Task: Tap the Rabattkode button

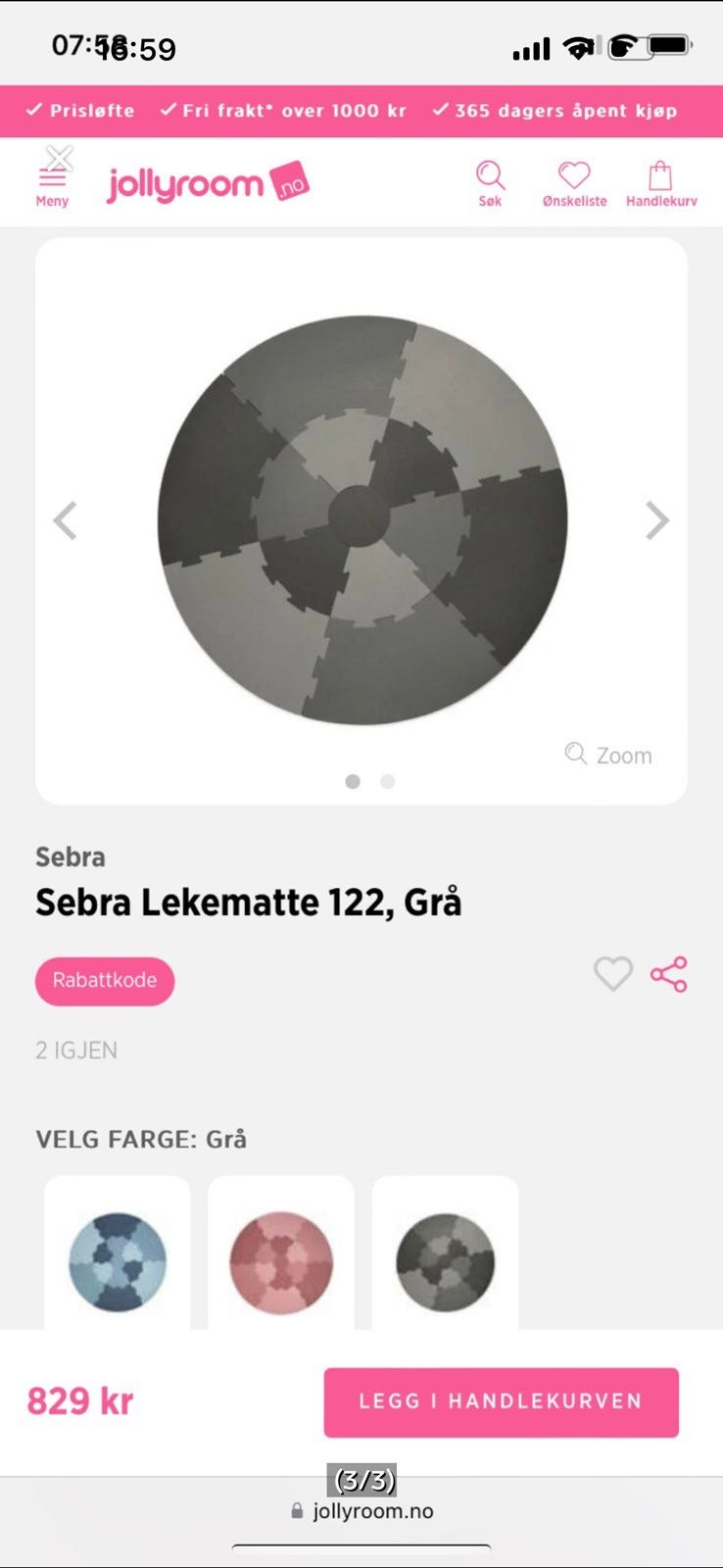Action: click(x=105, y=980)
